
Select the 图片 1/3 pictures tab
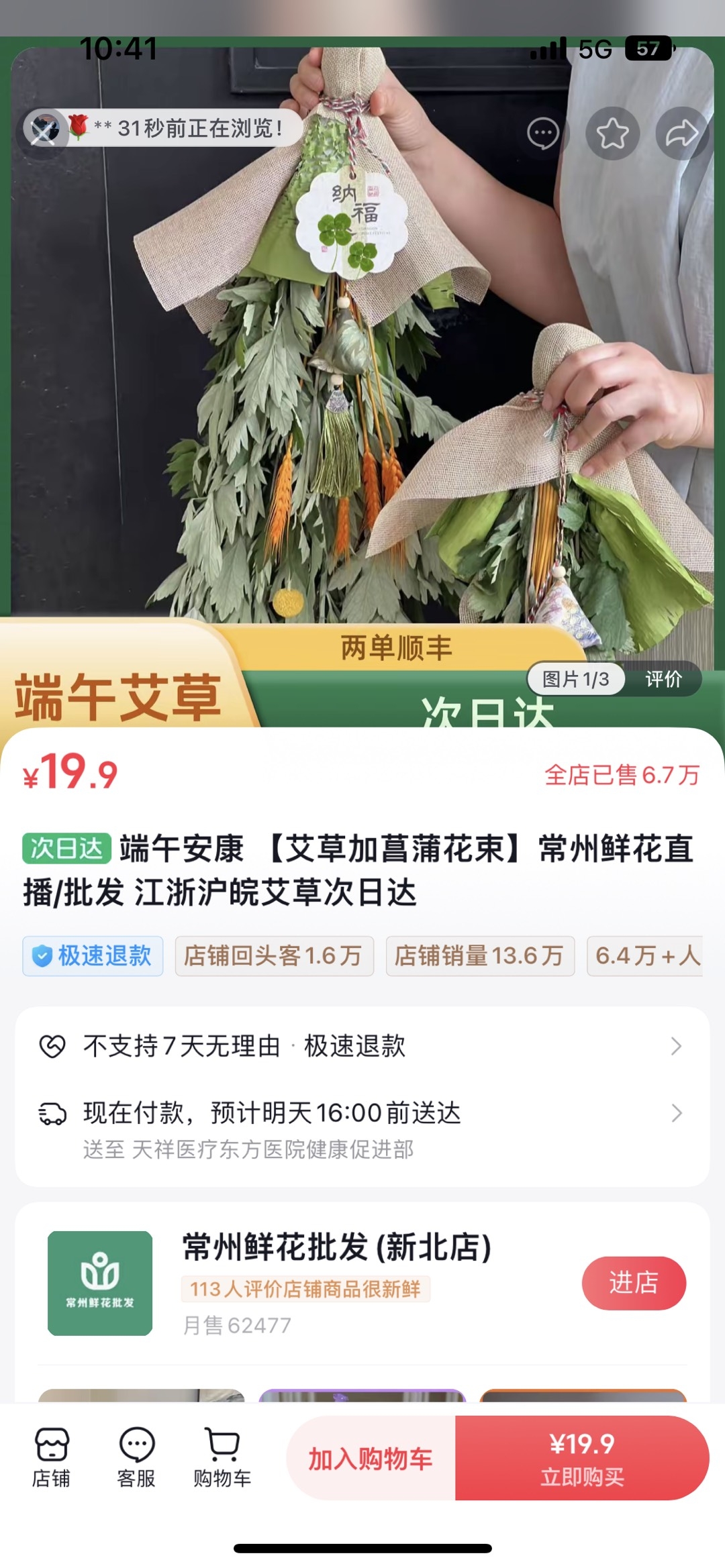[x=576, y=679]
